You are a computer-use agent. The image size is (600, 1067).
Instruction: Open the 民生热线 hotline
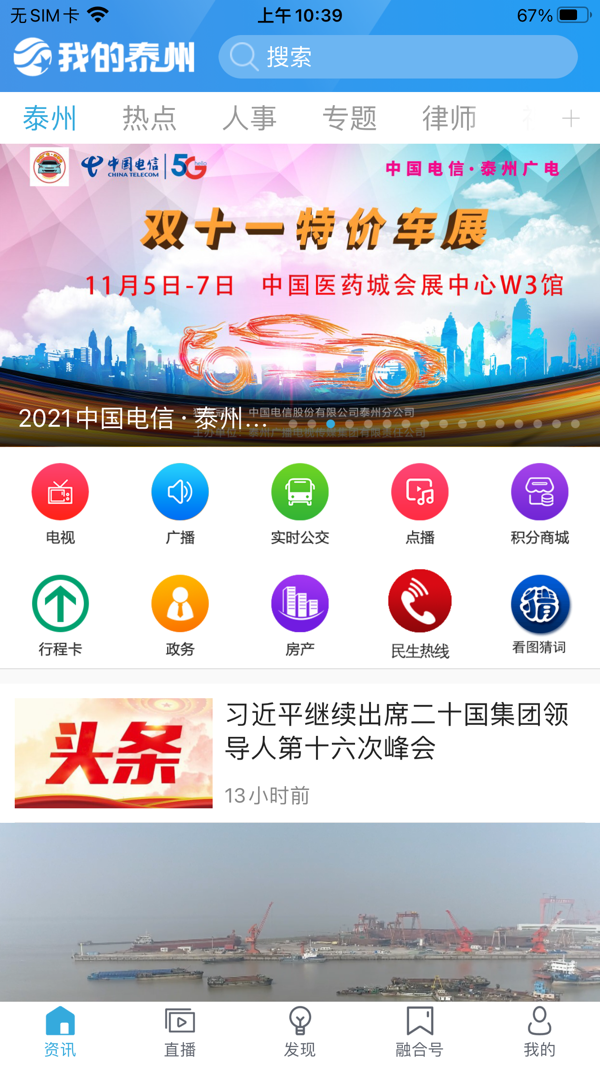420,614
